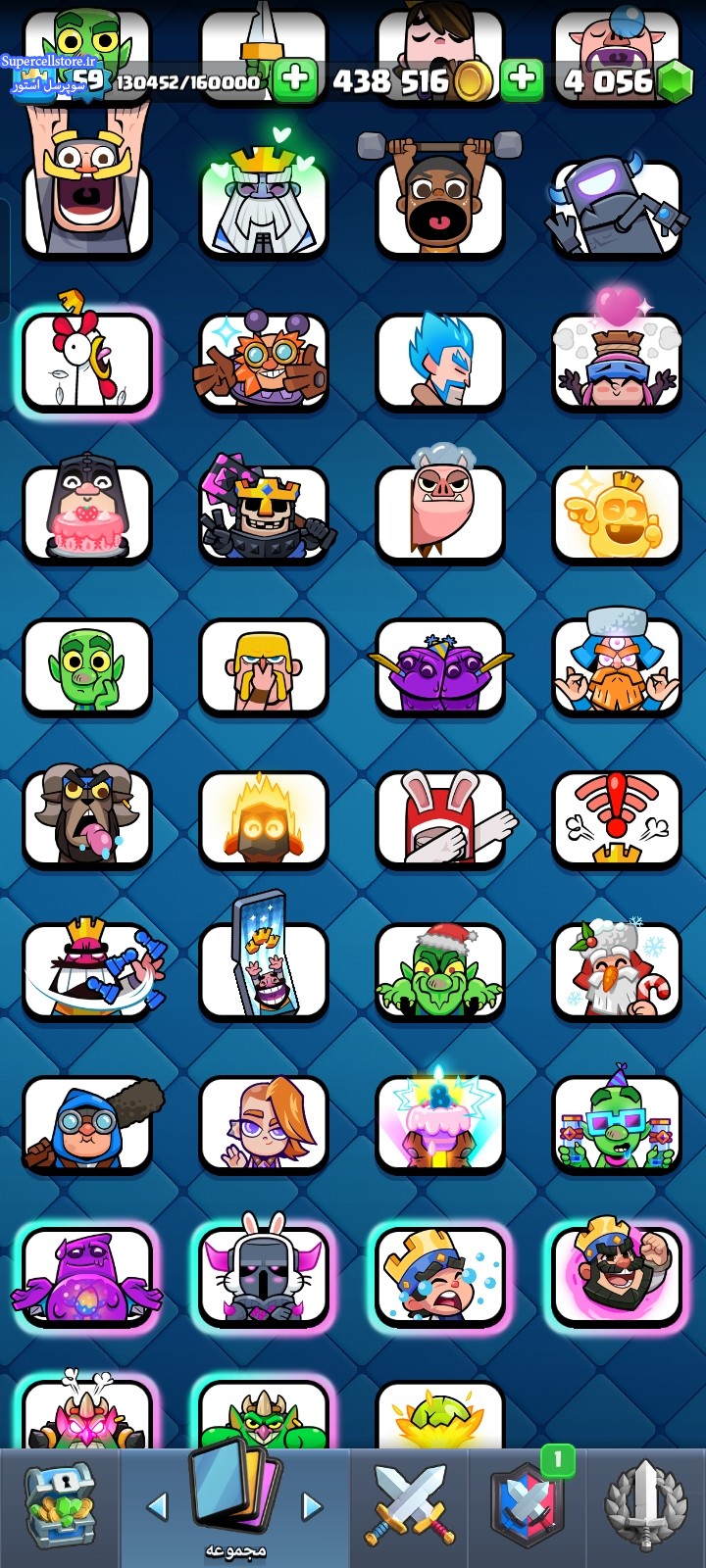Select the crying king emote
The image size is (706, 1568).
click(439, 1278)
